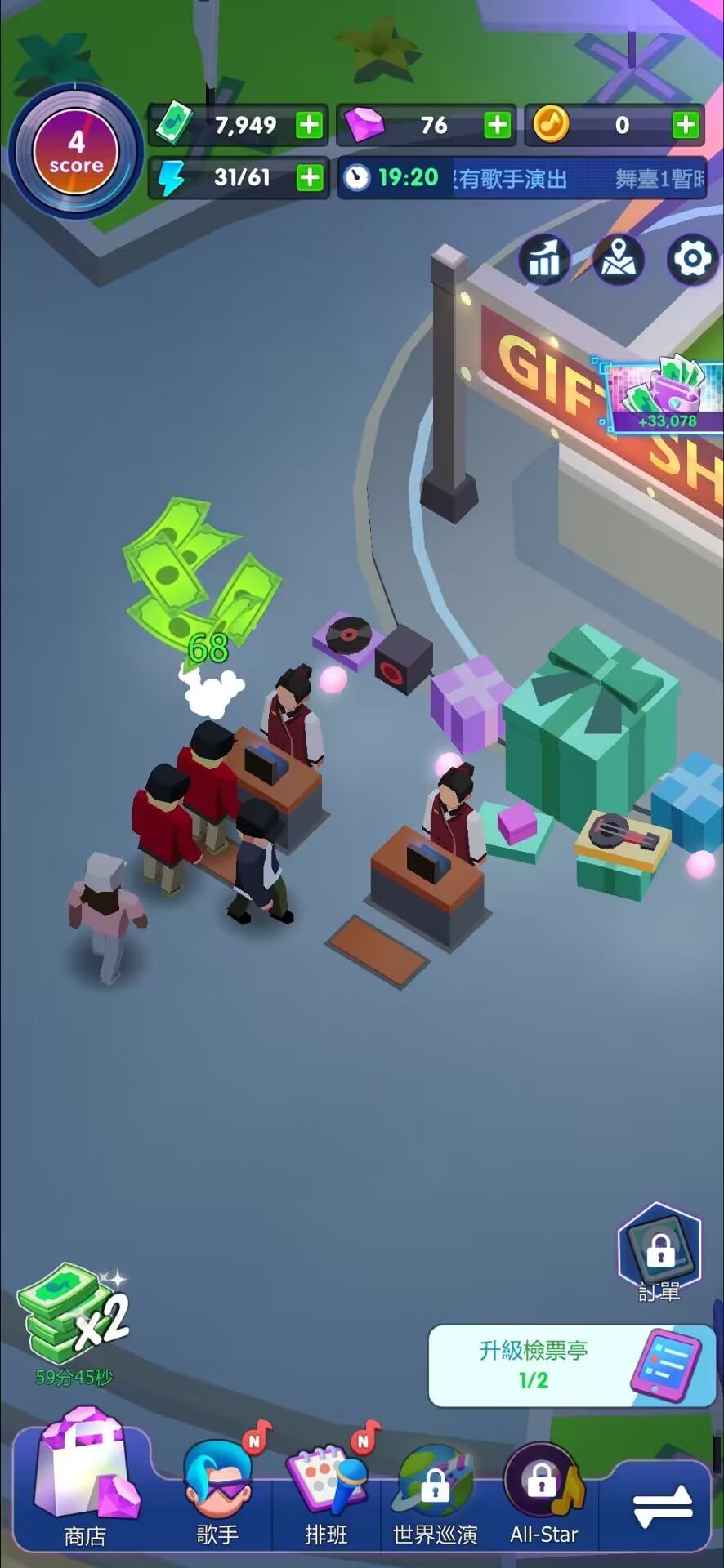Open the statistics chart icon
724x1568 pixels.
(544, 260)
